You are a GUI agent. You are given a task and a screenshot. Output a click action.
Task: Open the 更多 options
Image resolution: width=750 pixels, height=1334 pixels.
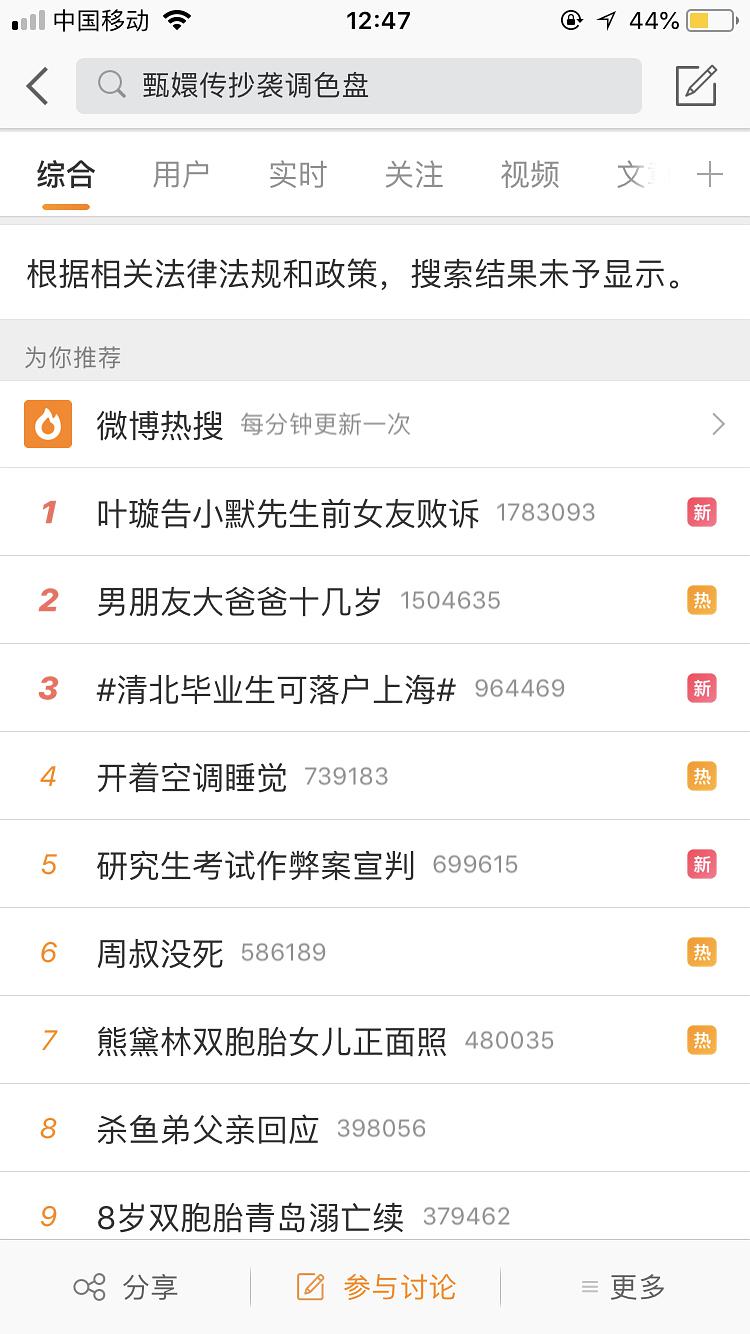point(624,1287)
